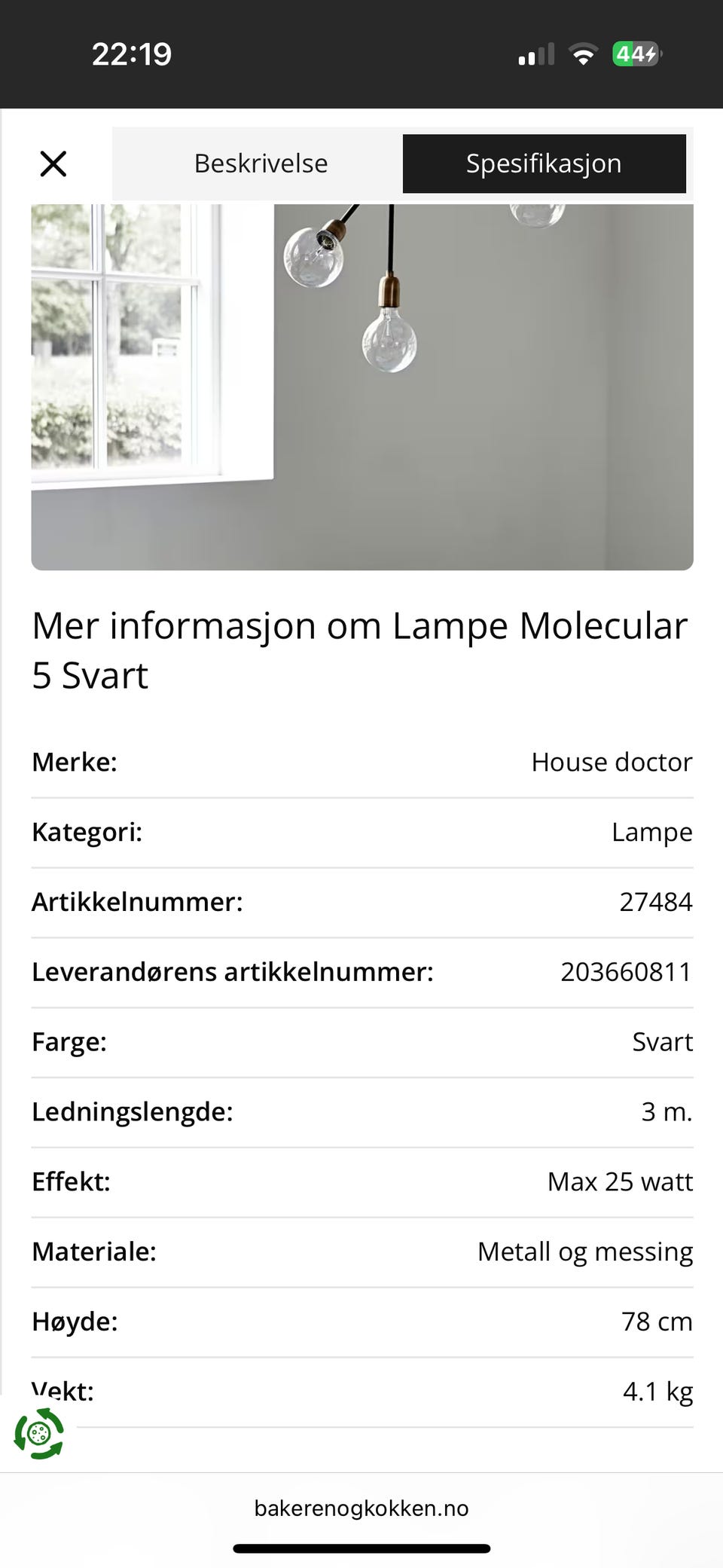Select the Spesifikasjon tab

tap(545, 163)
